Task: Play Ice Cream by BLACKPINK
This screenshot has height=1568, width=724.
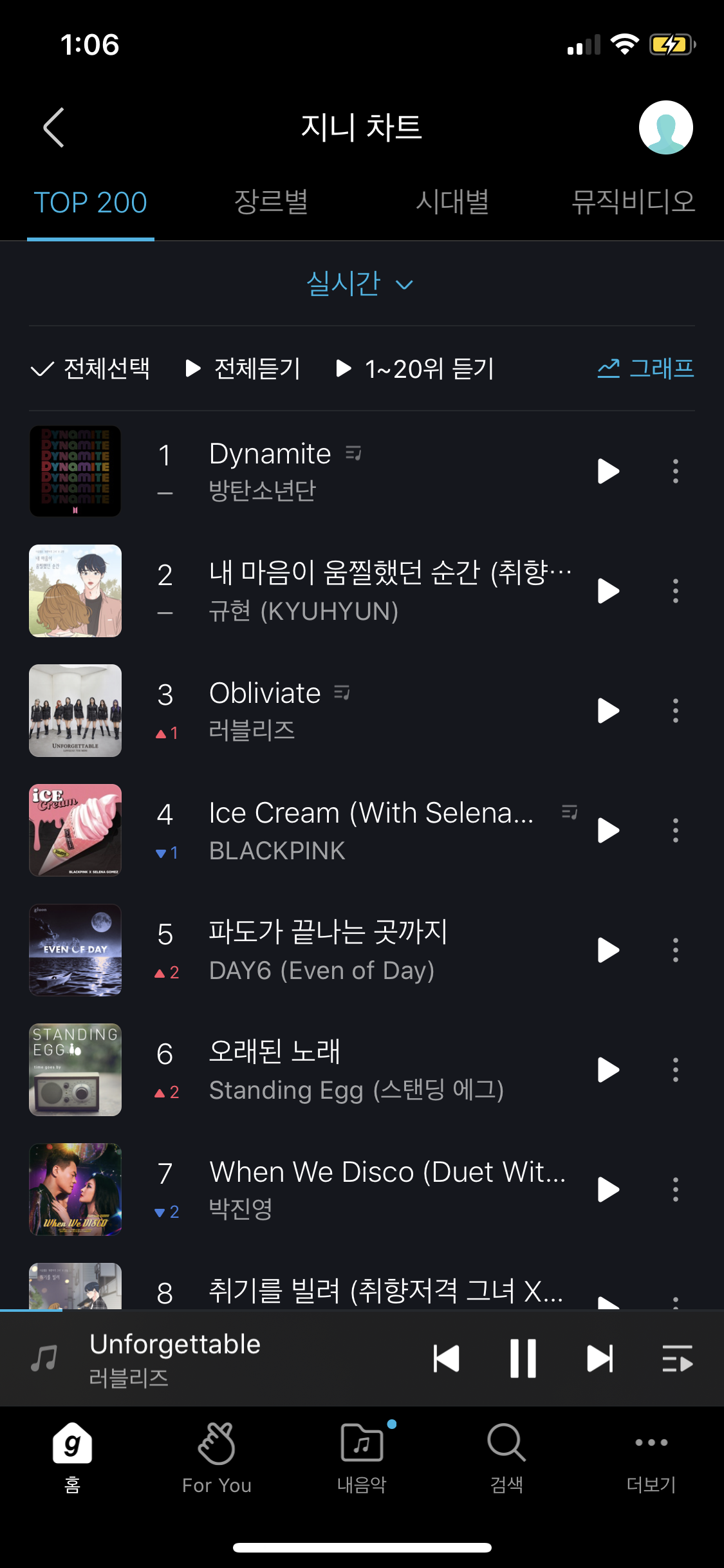Action: pyautogui.click(x=608, y=830)
